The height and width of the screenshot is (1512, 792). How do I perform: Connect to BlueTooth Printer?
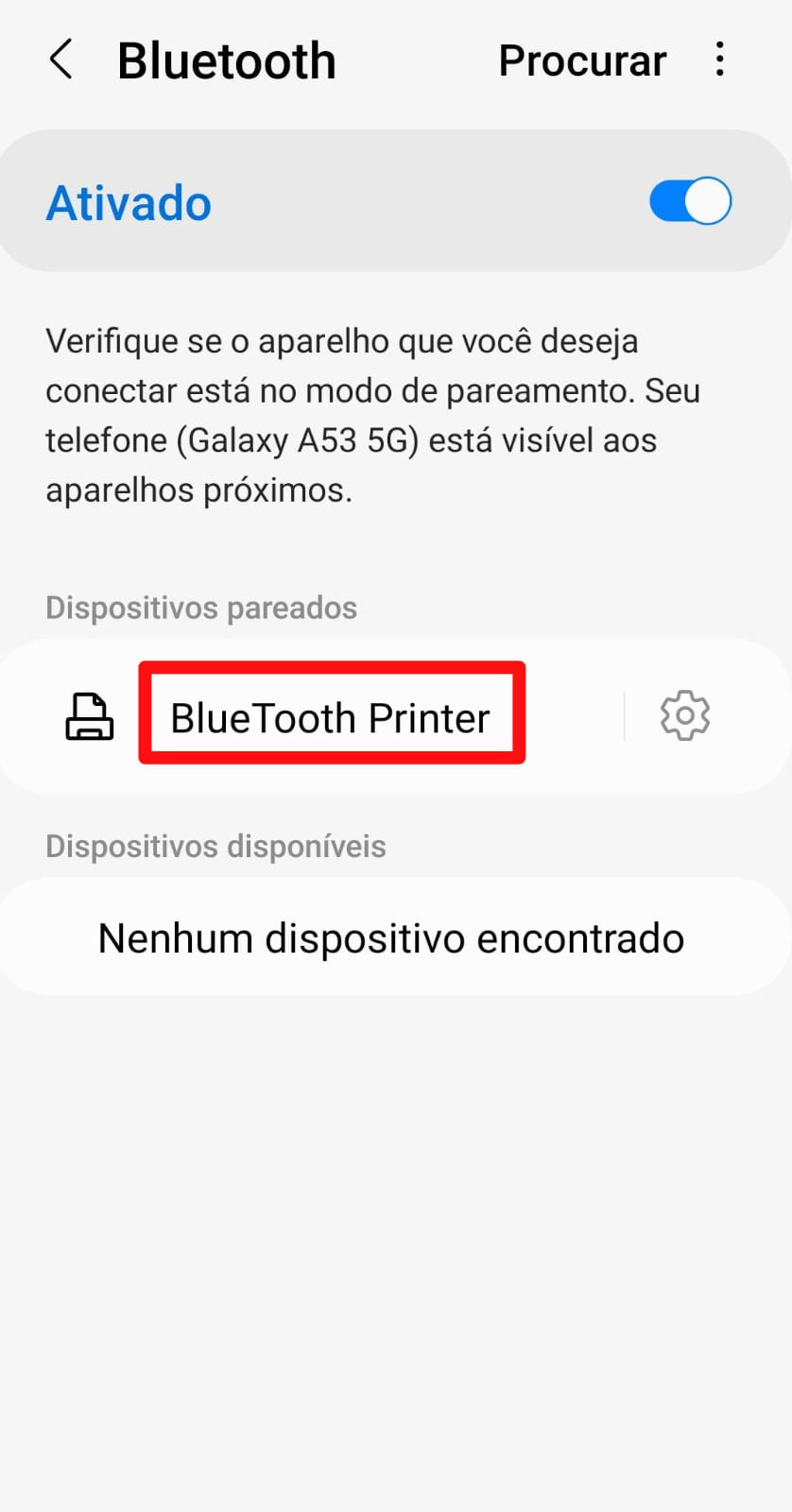point(330,717)
